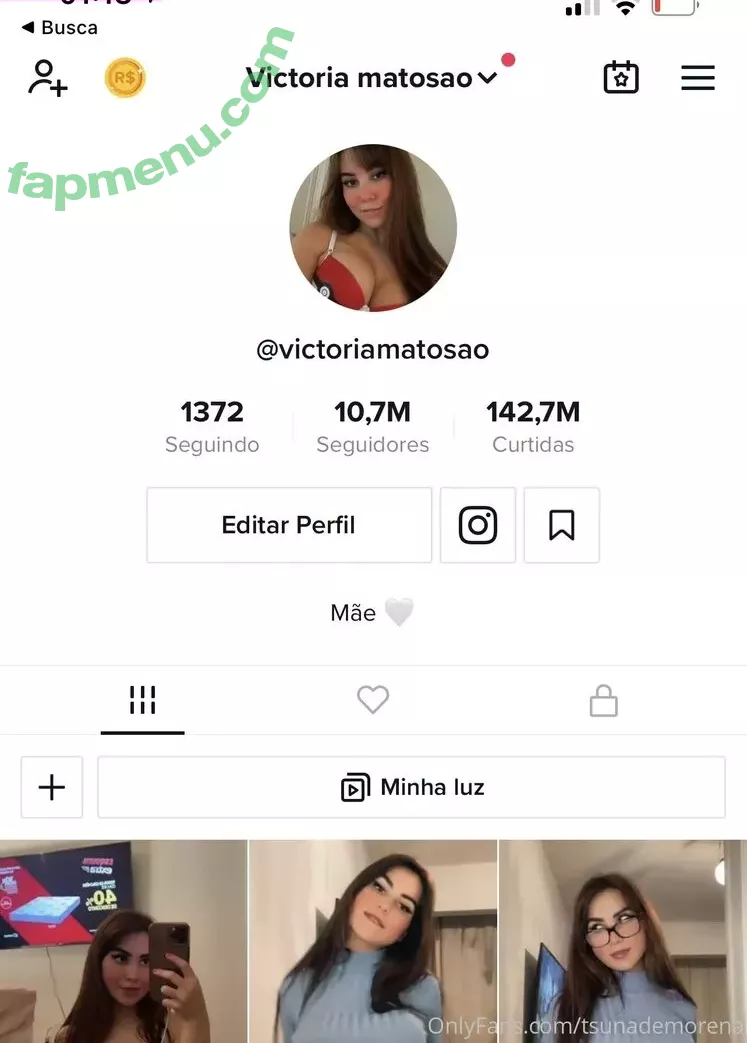Viewport: 747px width, 1043px height.
Task: Open the add friends icon
Action: coord(47,77)
